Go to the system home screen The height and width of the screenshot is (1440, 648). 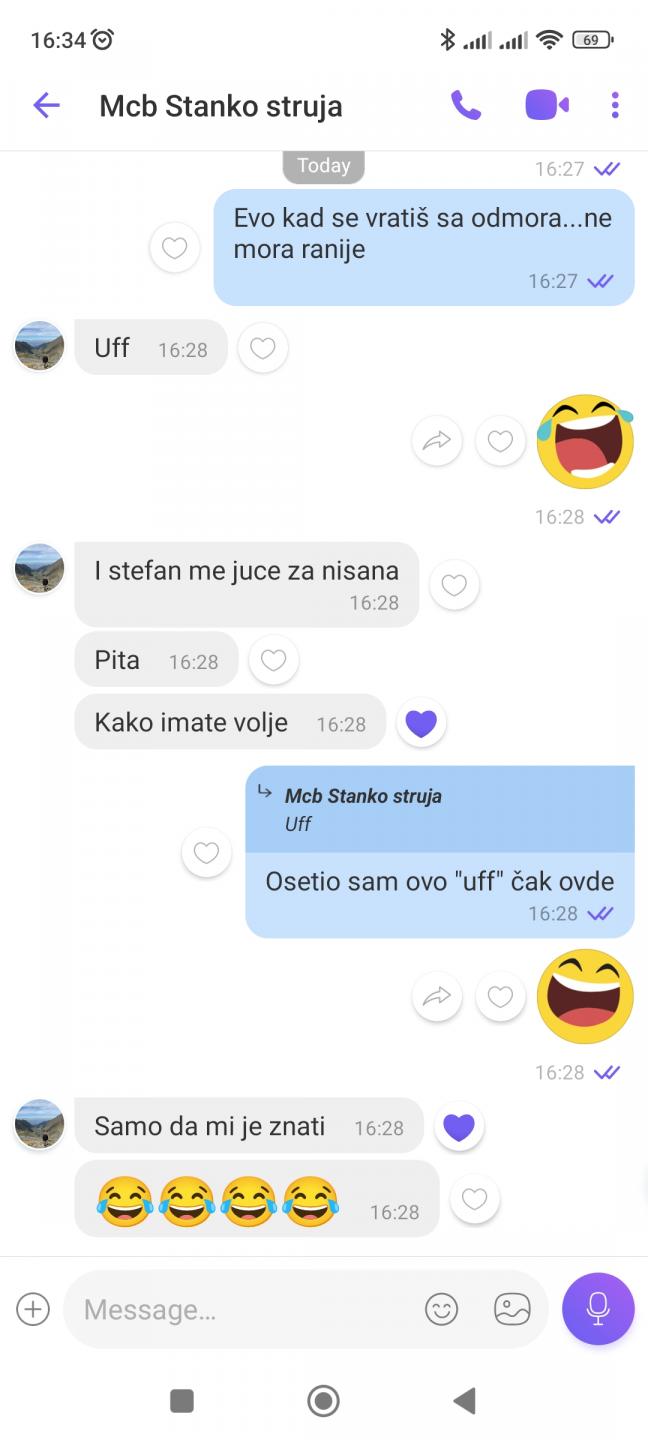pyautogui.click(x=323, y=1401)
